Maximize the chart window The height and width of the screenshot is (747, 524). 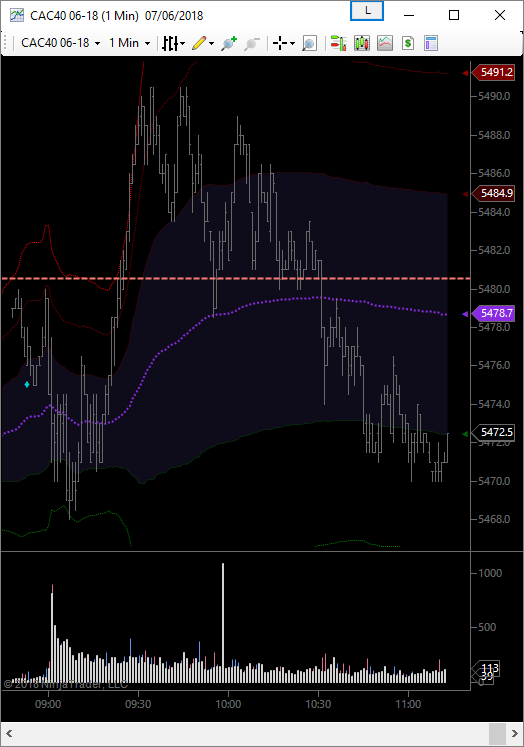tap(454, 15)
